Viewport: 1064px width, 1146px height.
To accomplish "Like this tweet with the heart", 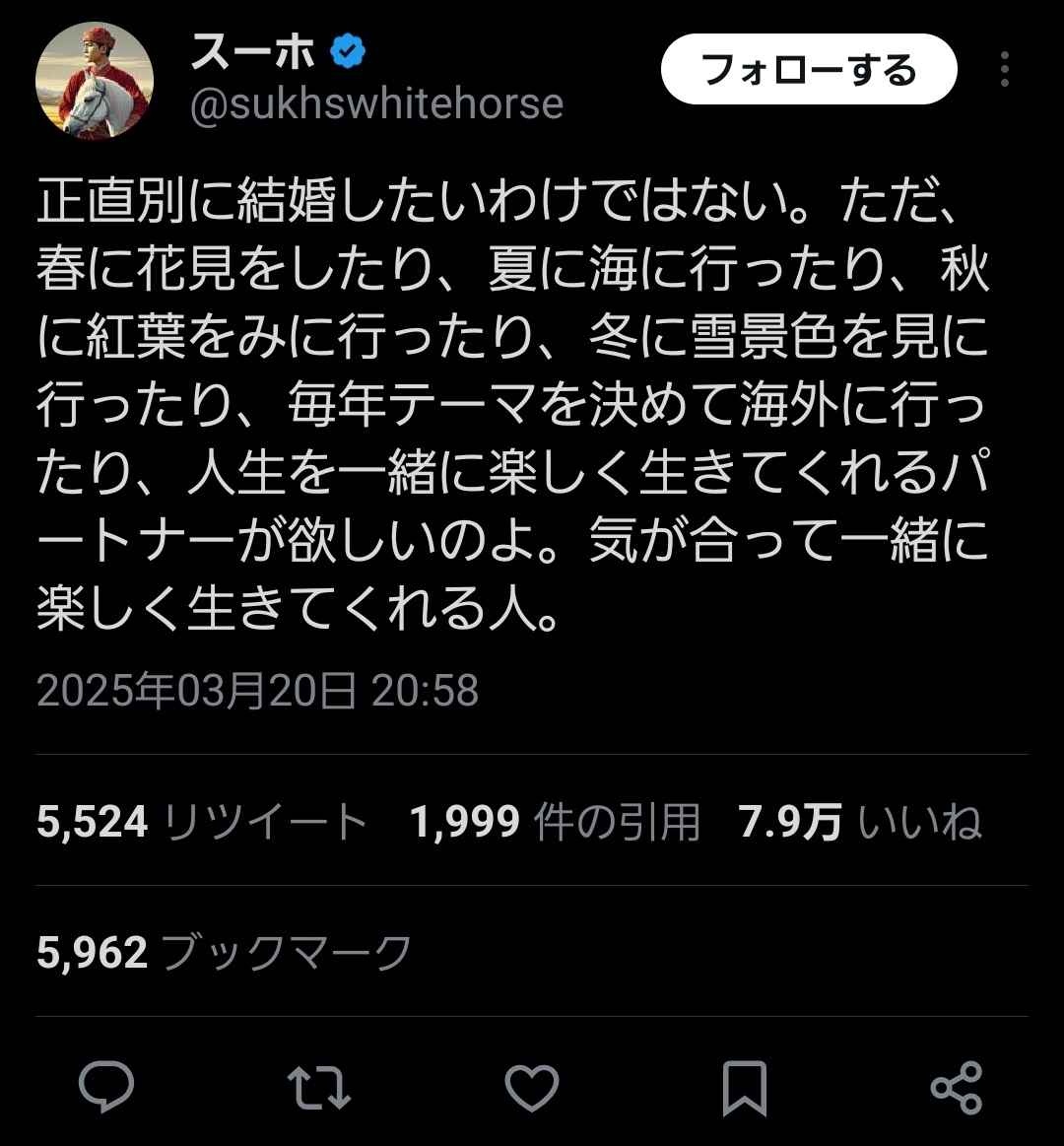I will tap(532, 1087).
